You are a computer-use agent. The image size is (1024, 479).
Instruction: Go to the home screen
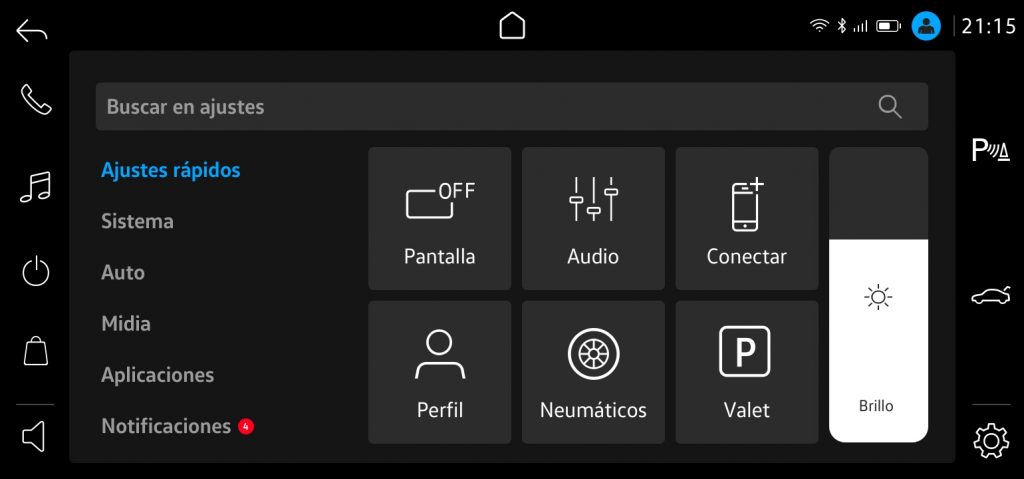pos(512,26)
